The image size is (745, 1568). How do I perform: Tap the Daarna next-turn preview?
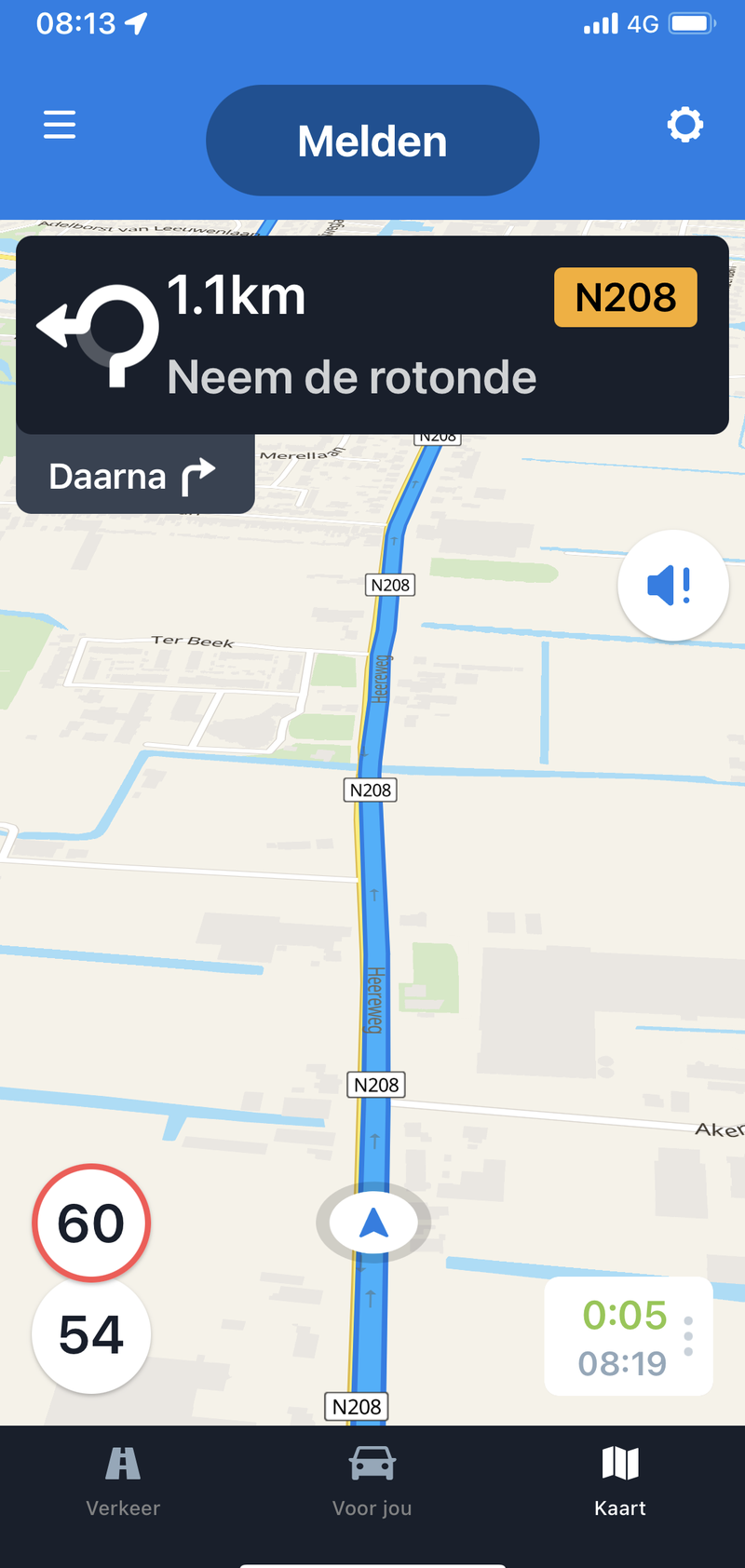135,476
